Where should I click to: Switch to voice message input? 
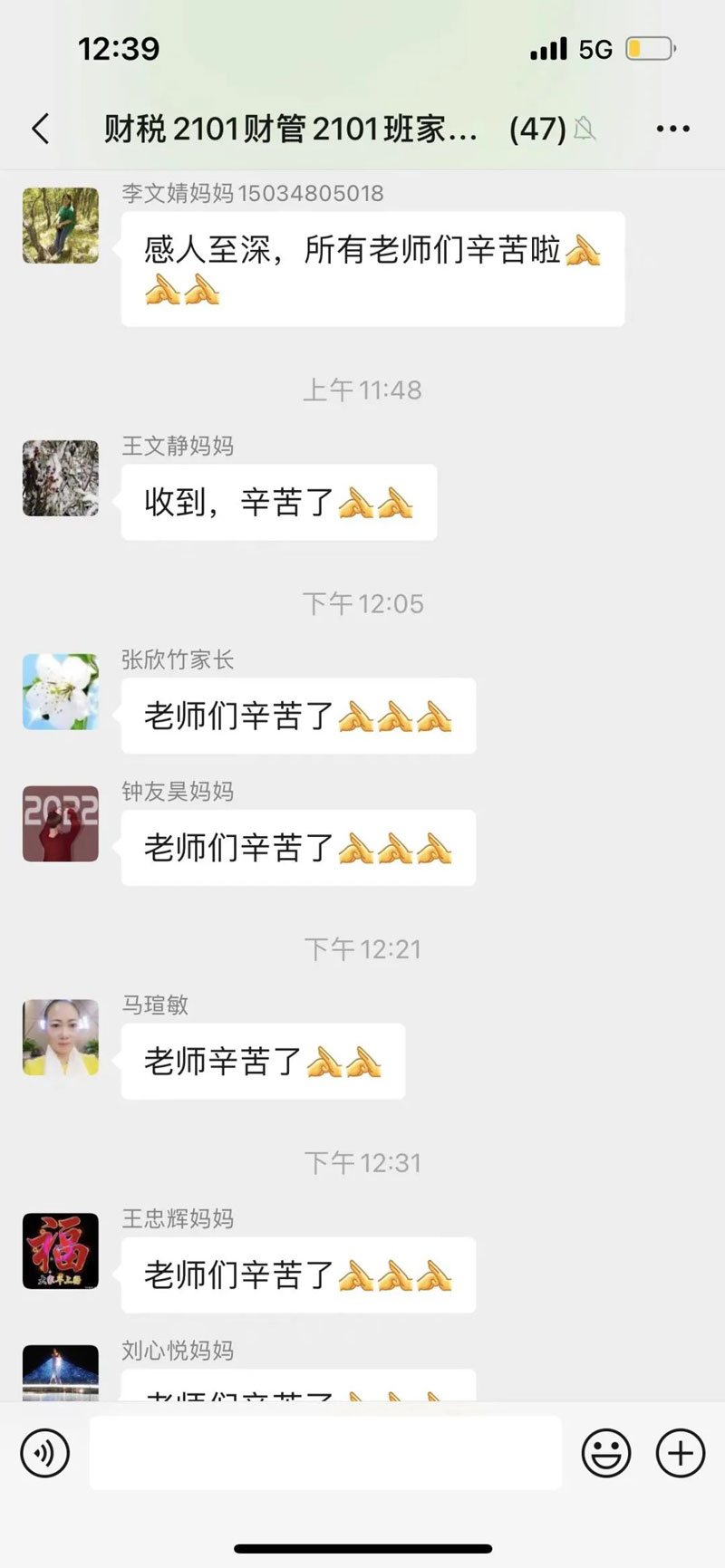(x=44, y=1453)
